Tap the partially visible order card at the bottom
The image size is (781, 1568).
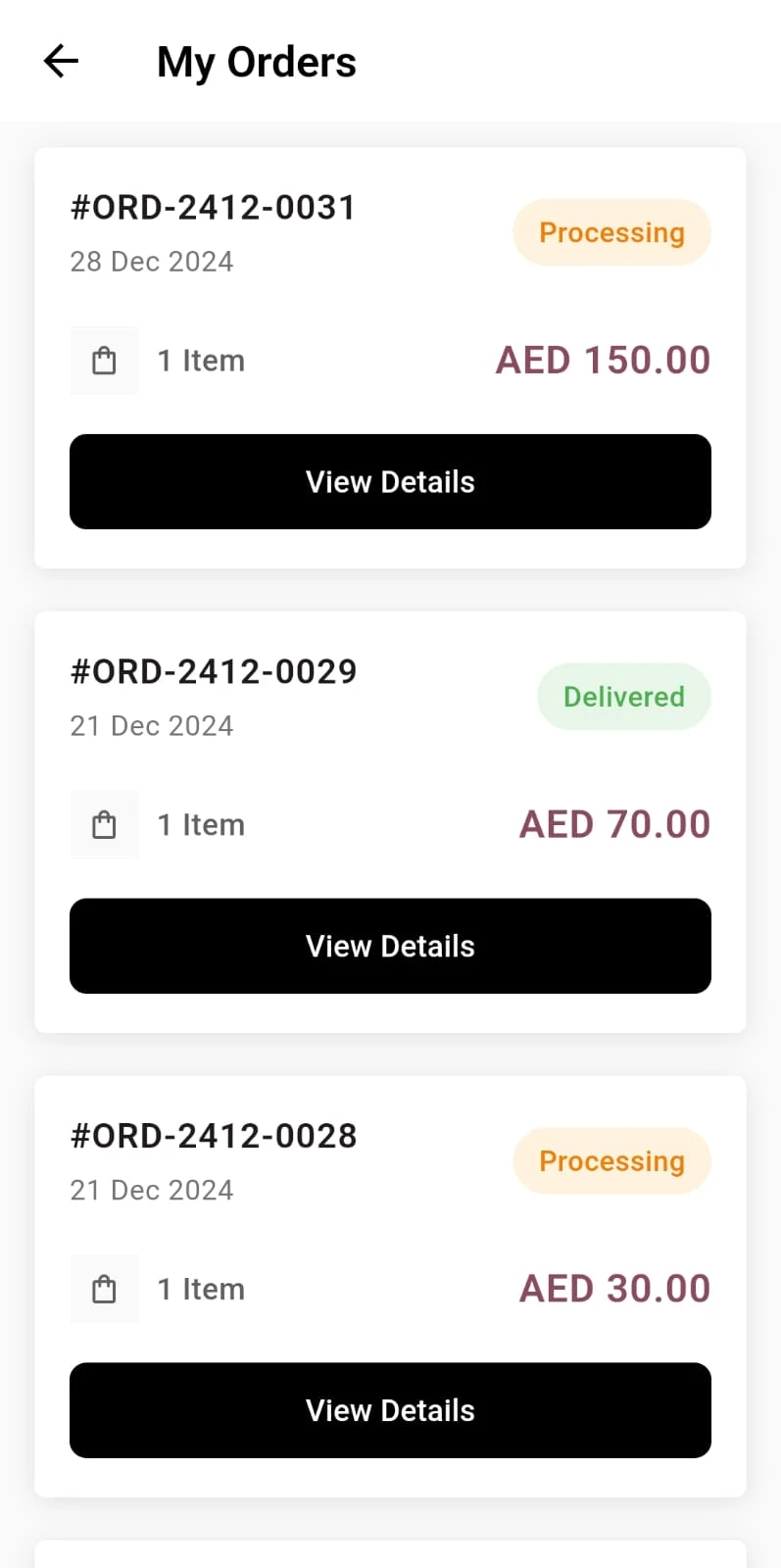pyautogui.click(x=390, y=1553)
